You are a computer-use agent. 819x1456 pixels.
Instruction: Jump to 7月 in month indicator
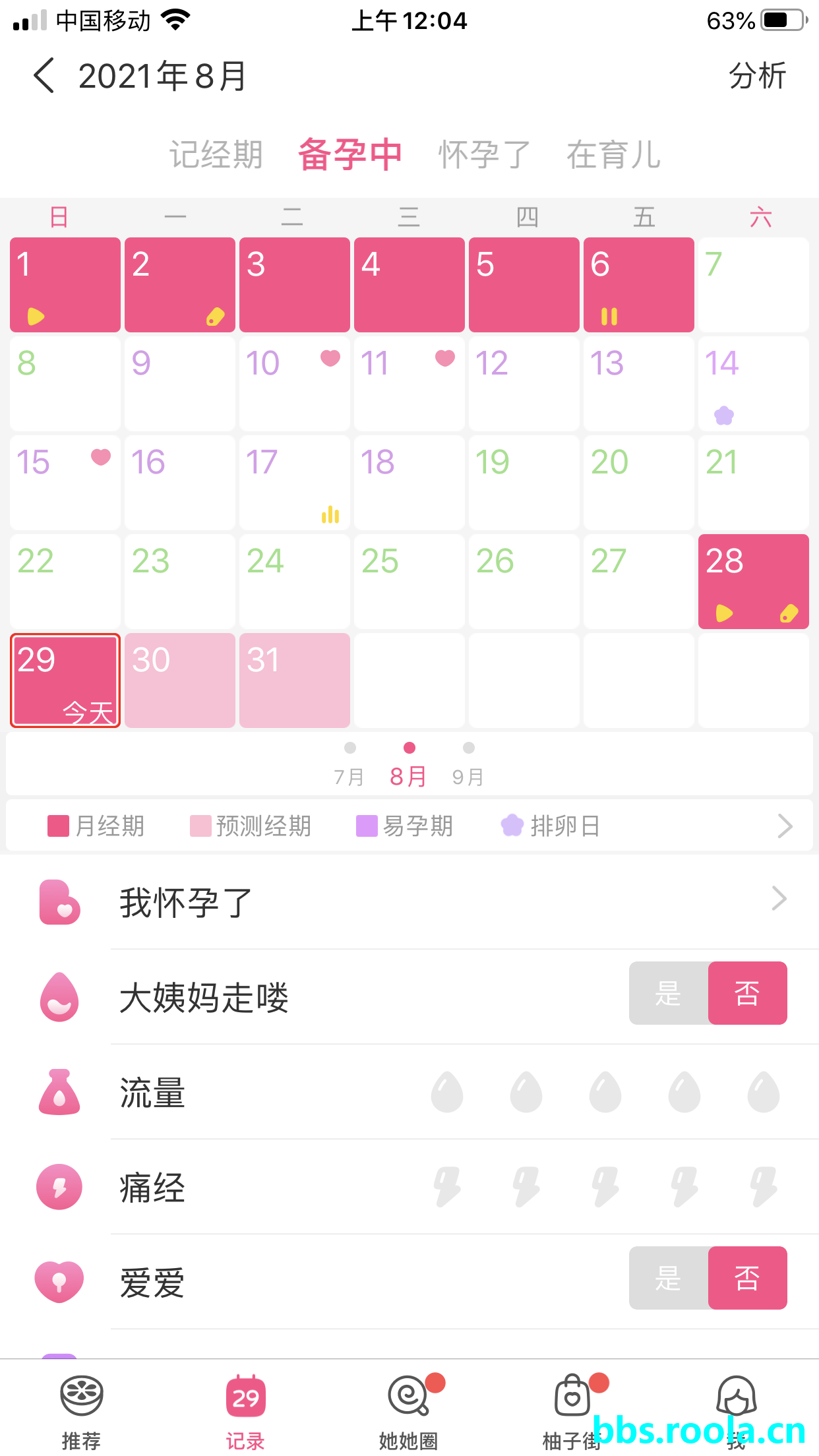coord(349,765)
